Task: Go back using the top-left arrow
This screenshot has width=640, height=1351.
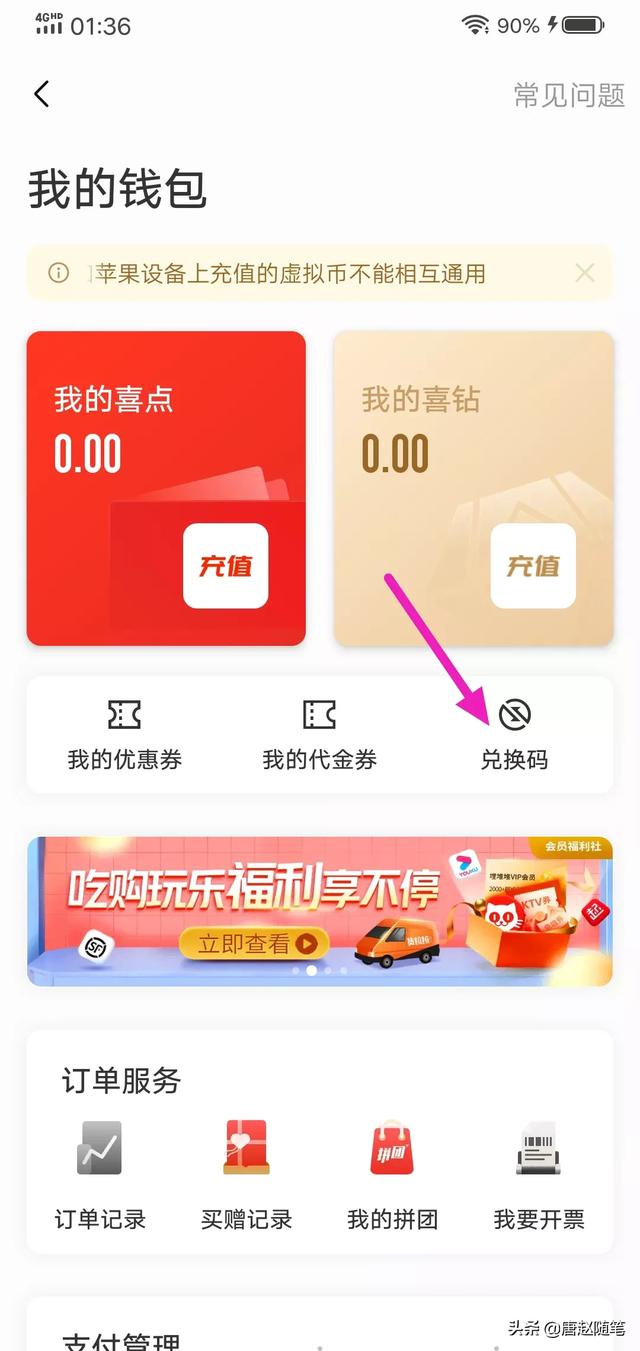Action: pos(41,94)
